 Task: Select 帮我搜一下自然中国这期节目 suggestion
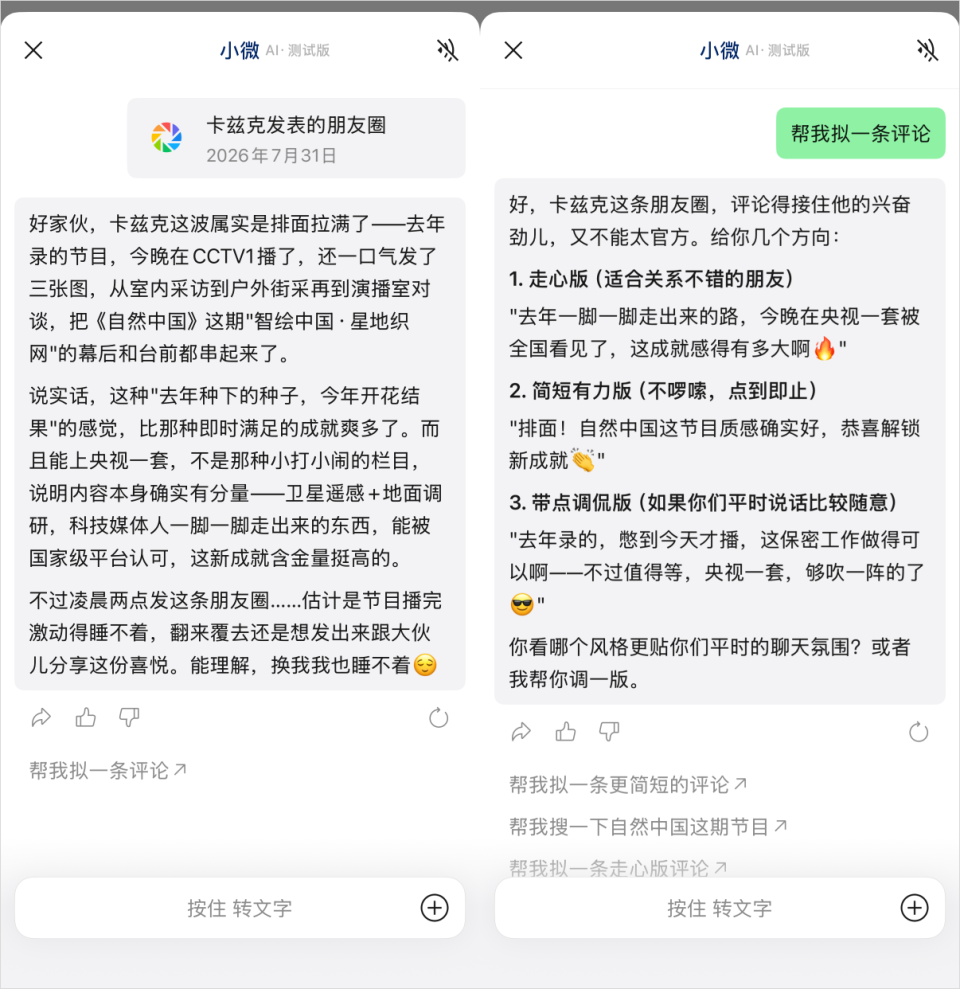click(648, 826)
